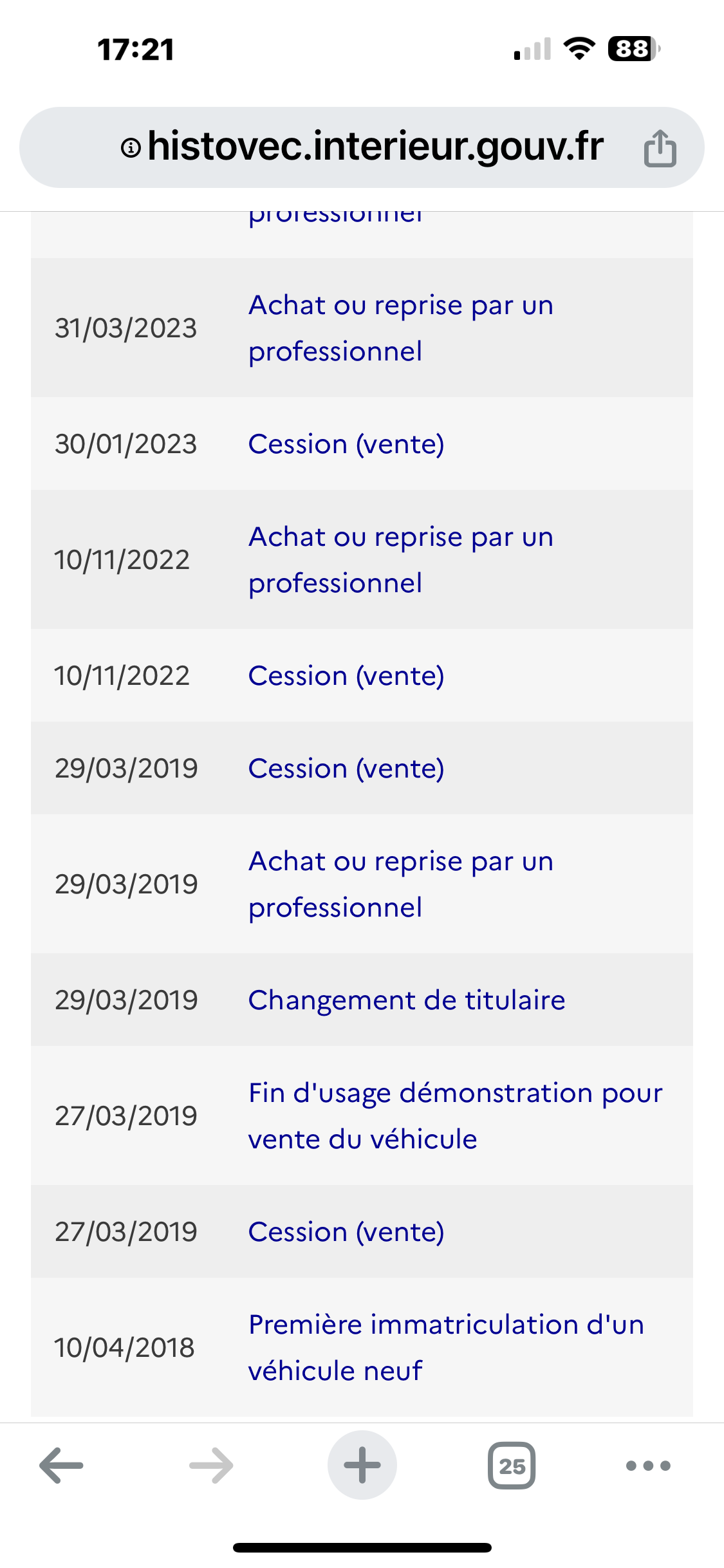Screen dimensions: 724x1568
Task: Go forward to the next page
Action: pos(211,1466)
